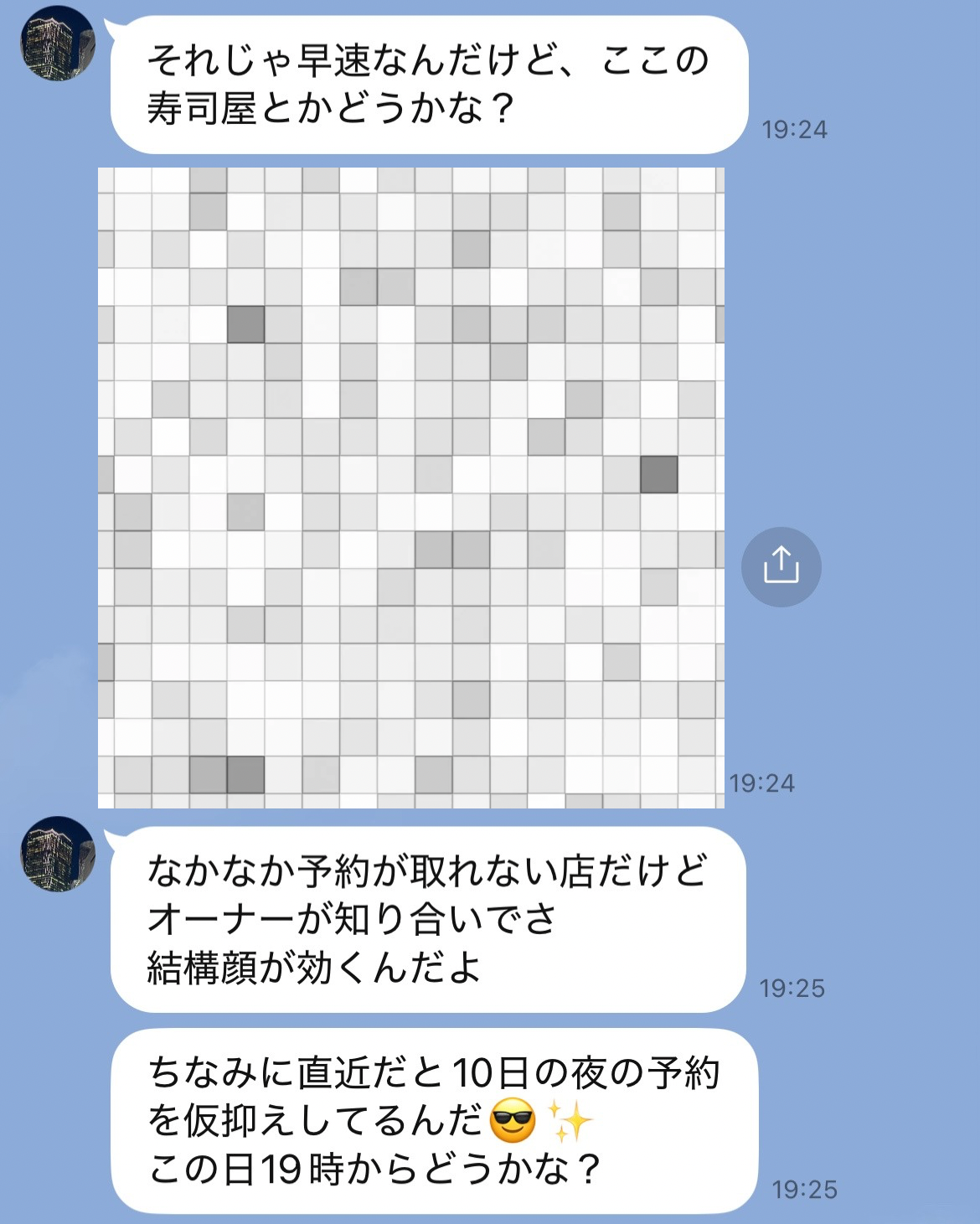This screenshot has width=980, height=1224.
Task: Share the image sent at 19:24
Action: 781,566
